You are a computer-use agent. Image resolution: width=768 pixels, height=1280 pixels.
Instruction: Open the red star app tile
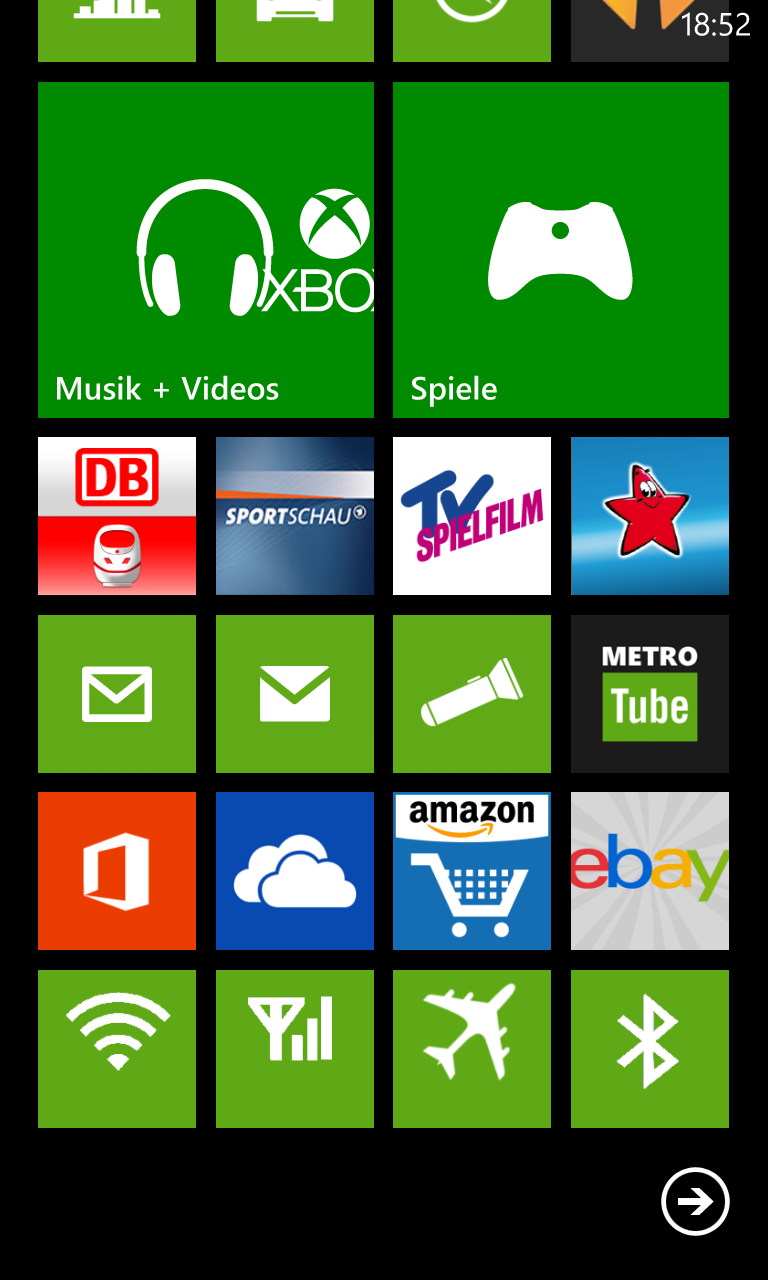click(x=650, y=516)
